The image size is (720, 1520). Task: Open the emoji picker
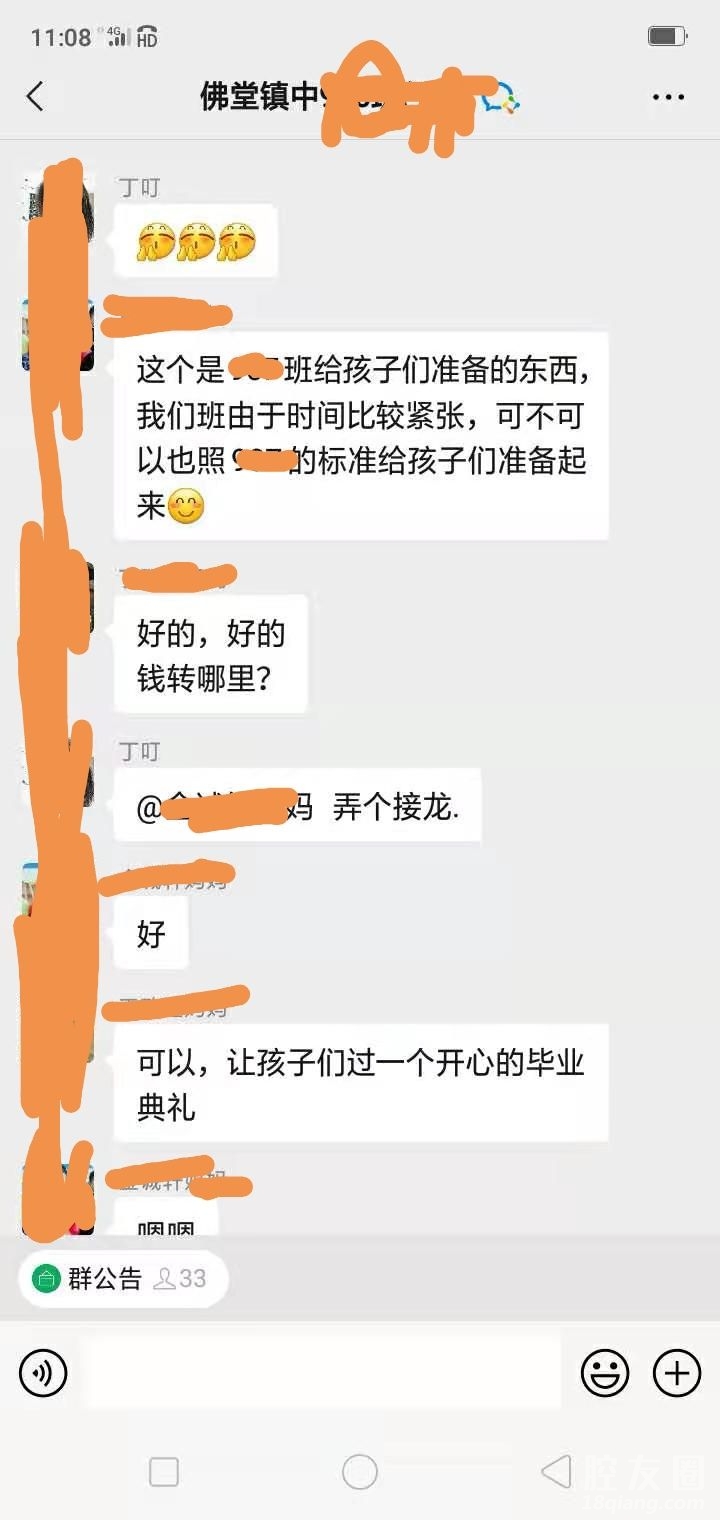point(605,1373)
